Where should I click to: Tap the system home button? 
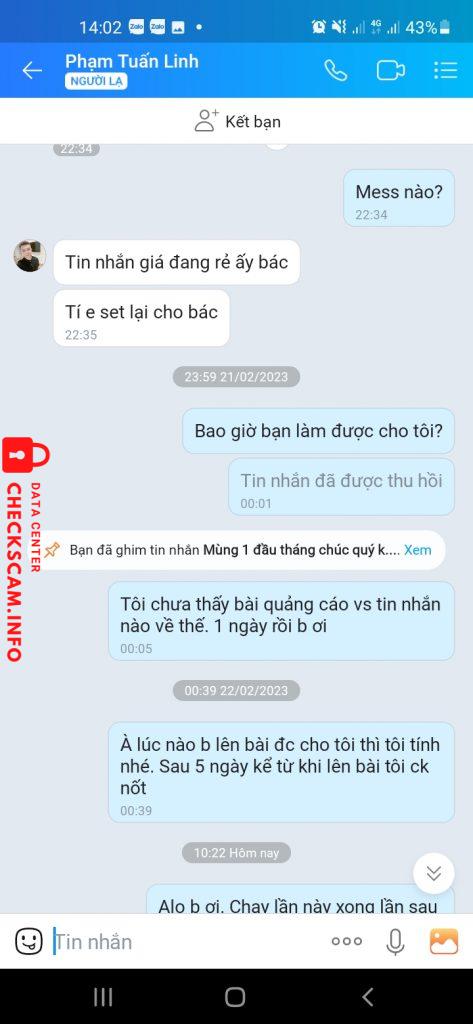coord(235,997)
